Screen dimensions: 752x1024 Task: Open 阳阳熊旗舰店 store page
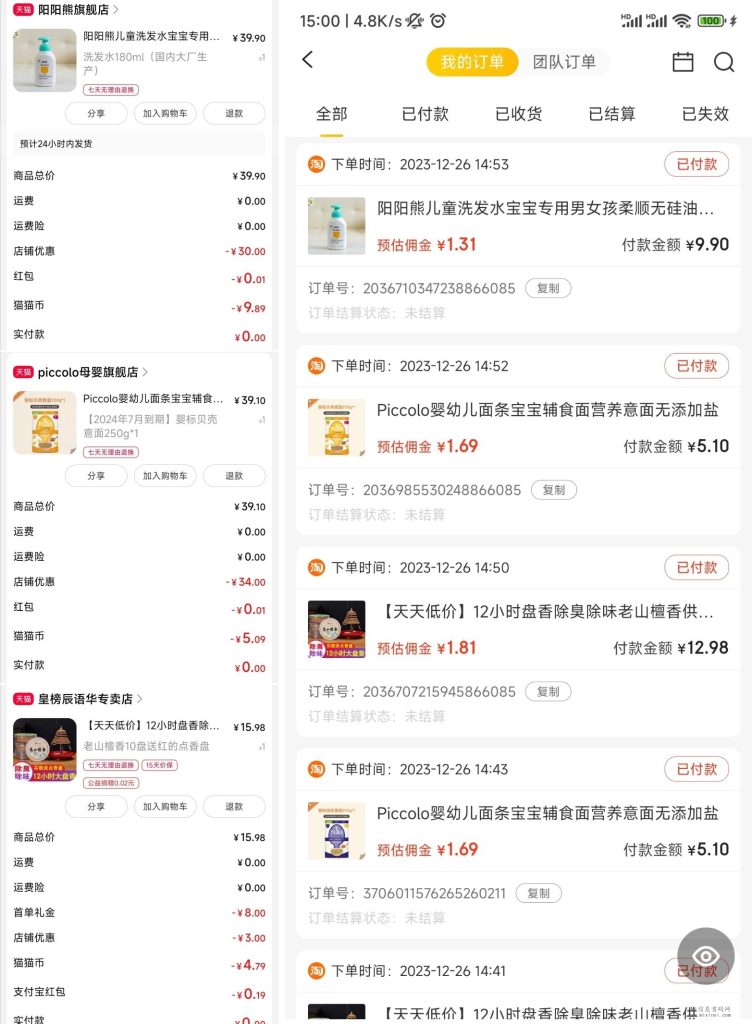77,10
